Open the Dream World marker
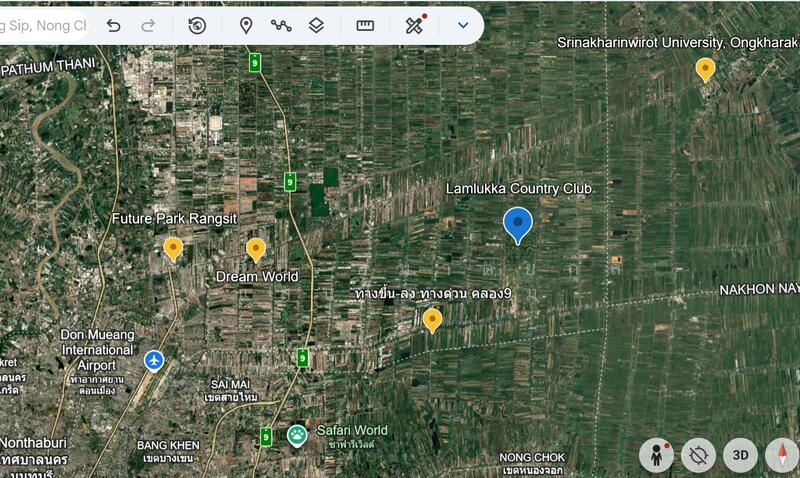 [x=256, y=249]
